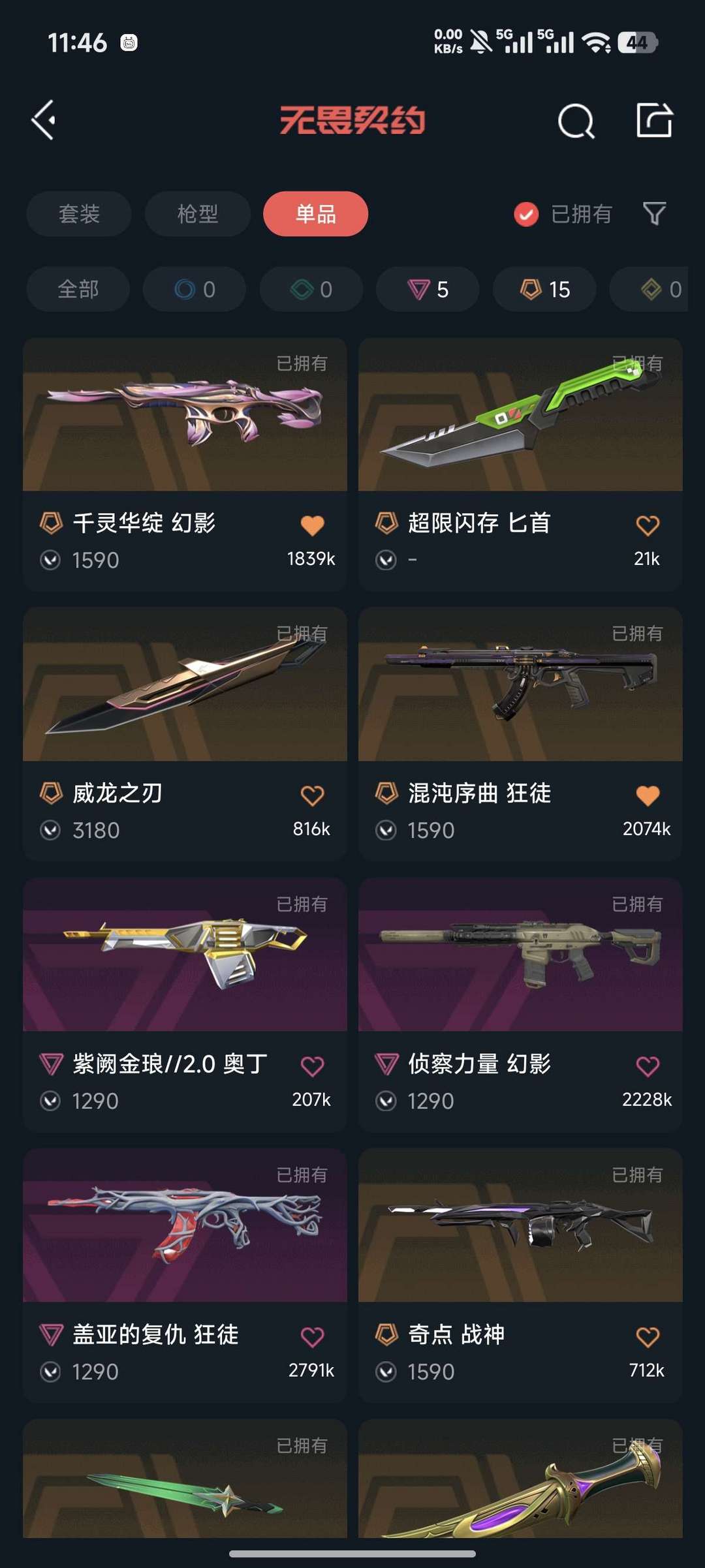Like the 盖亚的复仇 狂徒 skin
705x1568 pixels.
coord(312,1337)
